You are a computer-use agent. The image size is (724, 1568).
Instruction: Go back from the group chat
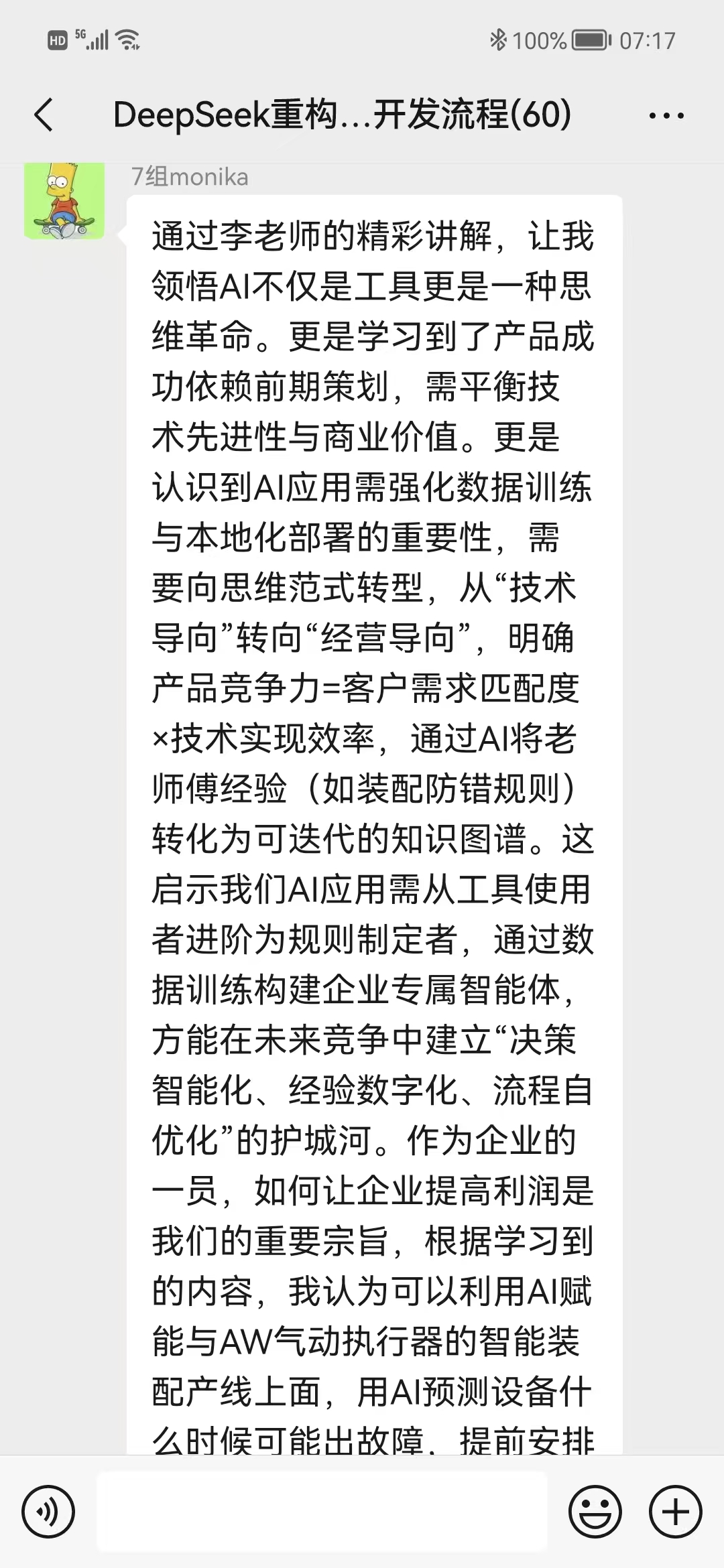pos(44,115)
